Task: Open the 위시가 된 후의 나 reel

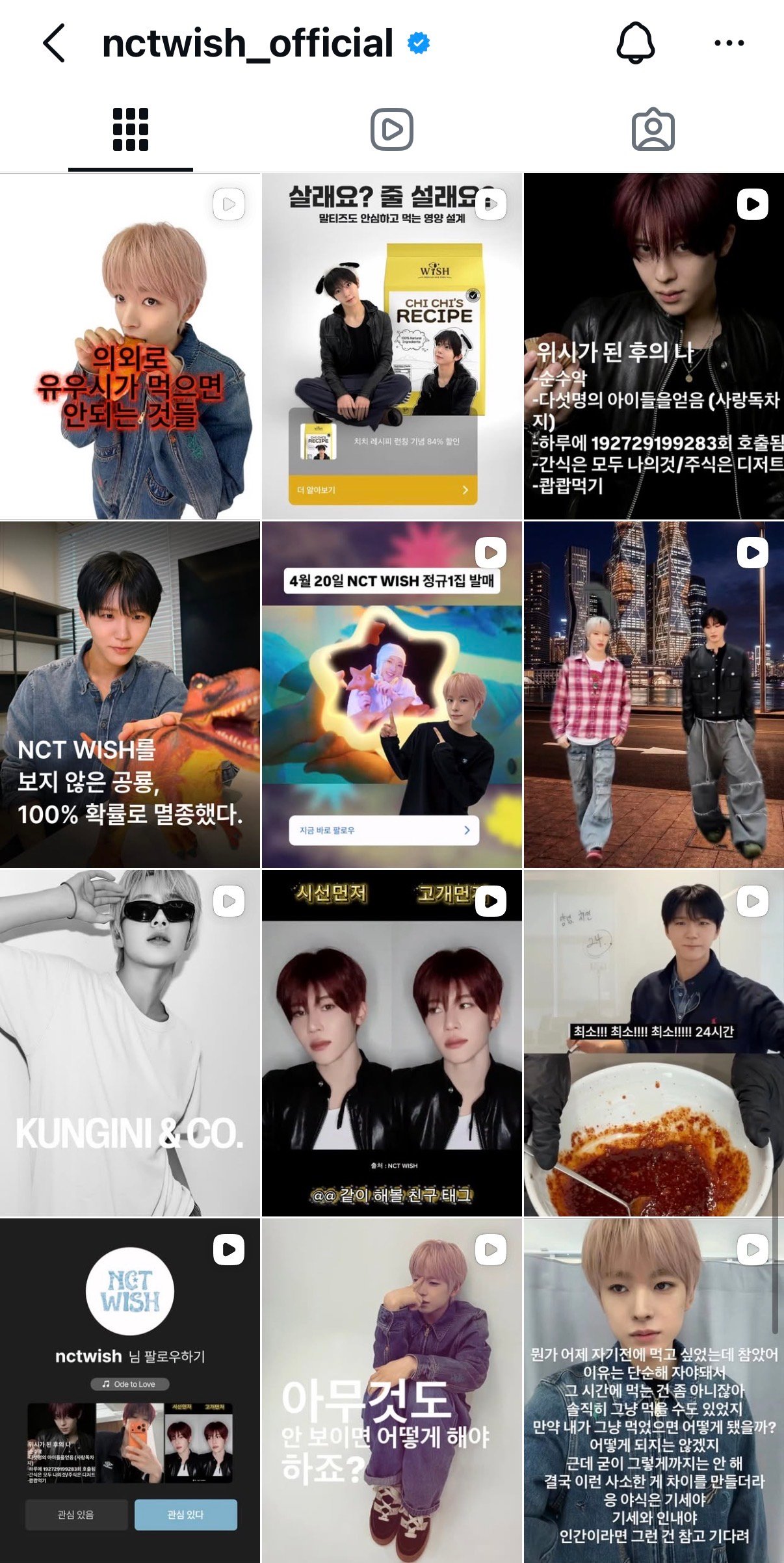Action: click(x=653, y=346)
